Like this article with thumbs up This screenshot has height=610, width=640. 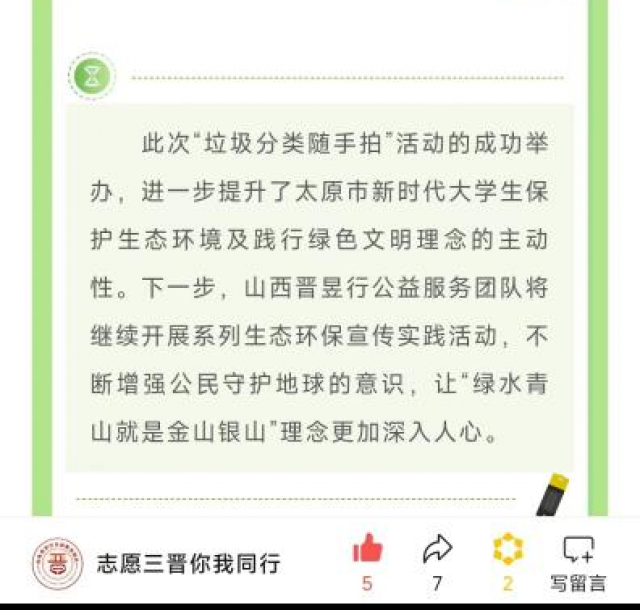click(x=367, y=549)
